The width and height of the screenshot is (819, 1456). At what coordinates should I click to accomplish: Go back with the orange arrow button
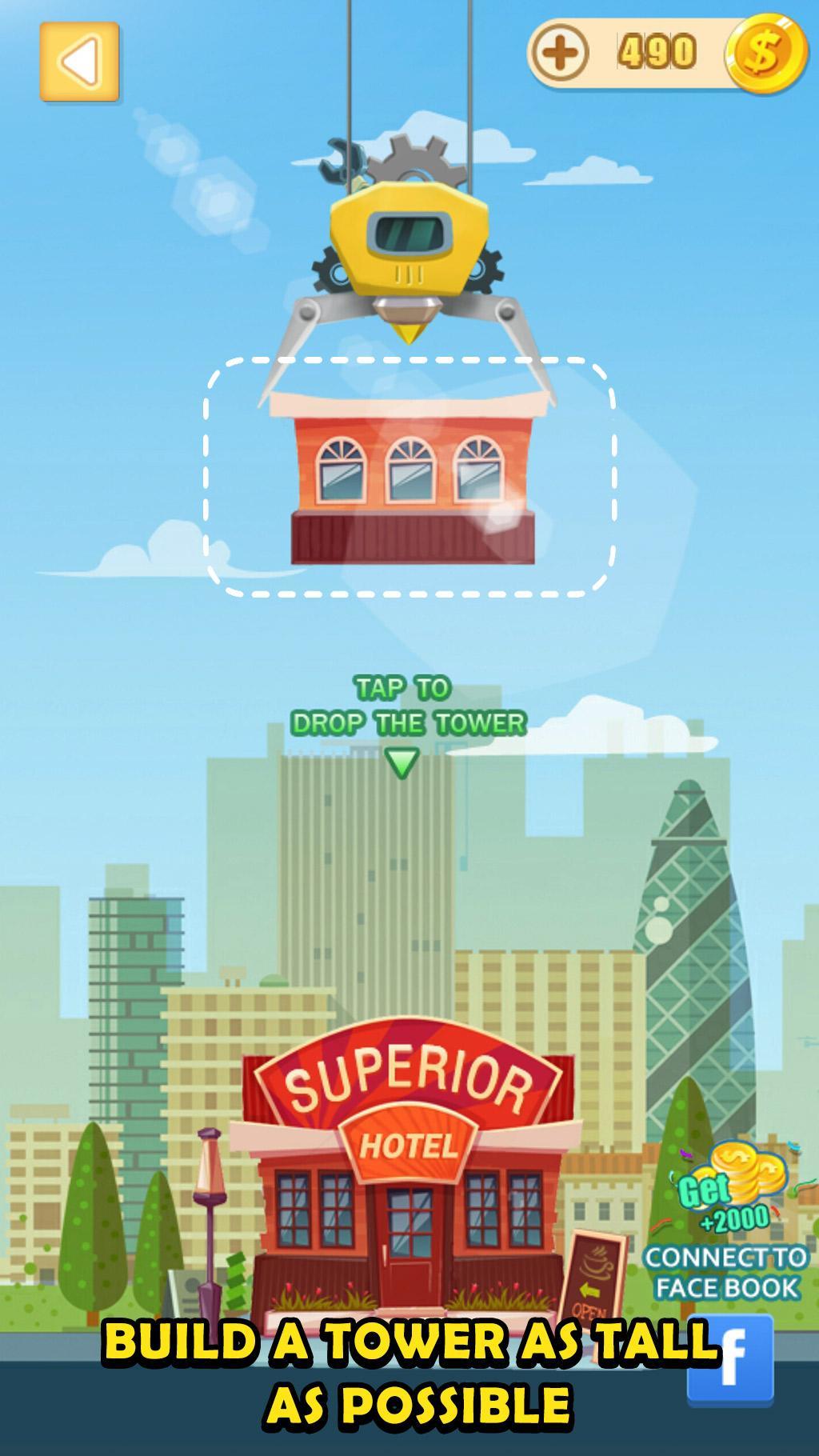pyautogui.click(x=79, y=62)
